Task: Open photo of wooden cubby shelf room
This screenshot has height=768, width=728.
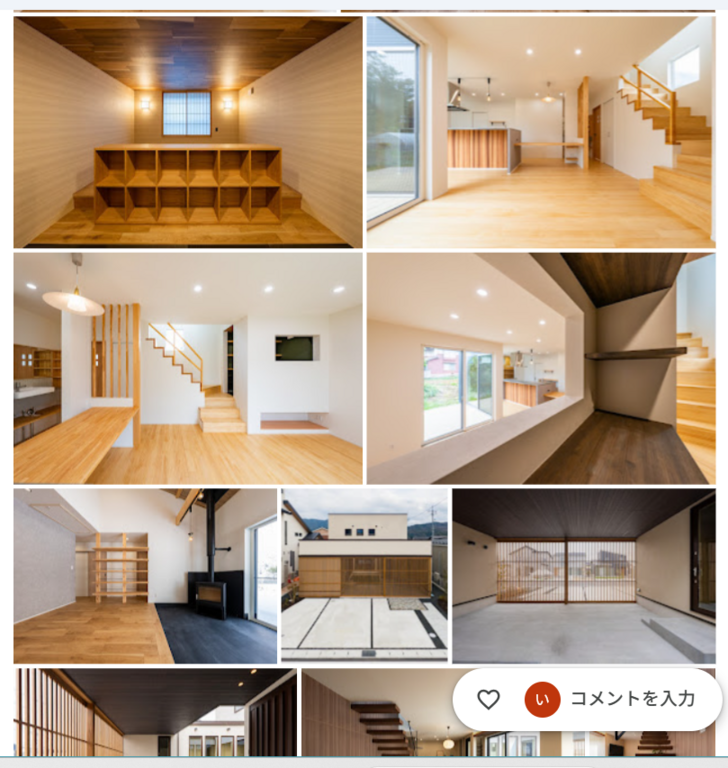Action: pyautogui.click(x=188, y=132)
